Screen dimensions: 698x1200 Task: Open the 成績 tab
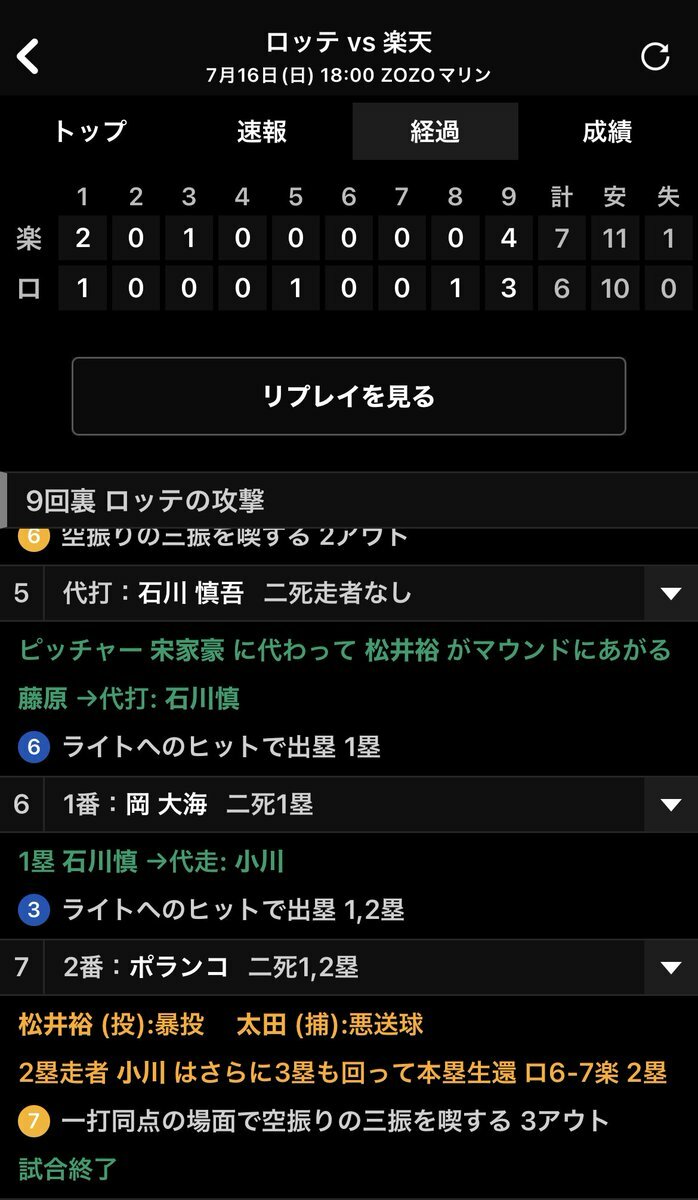coord(607,131)
